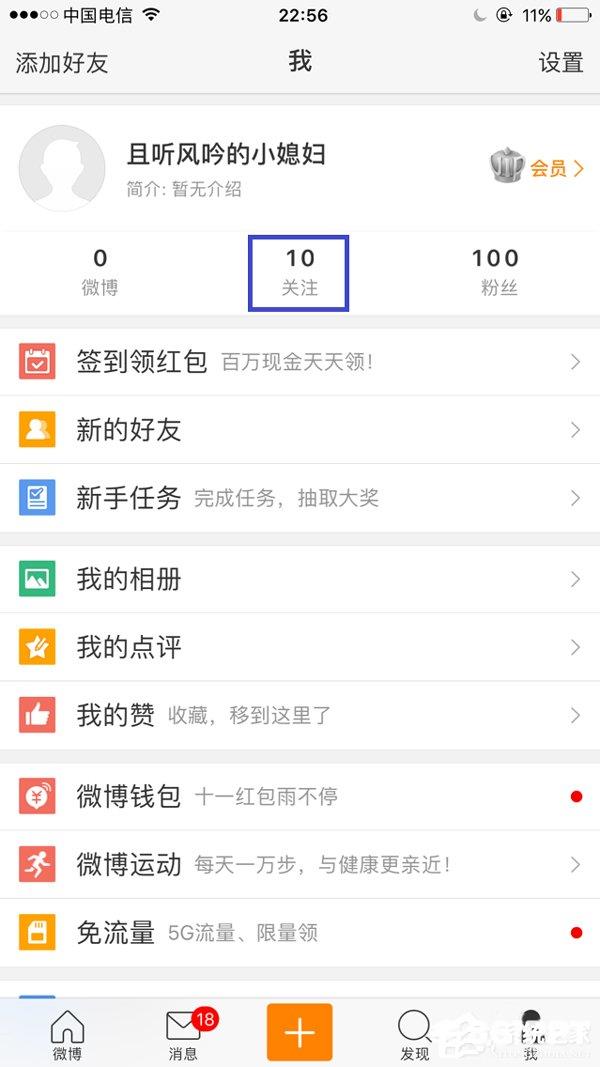This screenshot has height=1067, width=600.
Task: Open 新手任务 beginner tasks
Action: (x=300, y=498)
